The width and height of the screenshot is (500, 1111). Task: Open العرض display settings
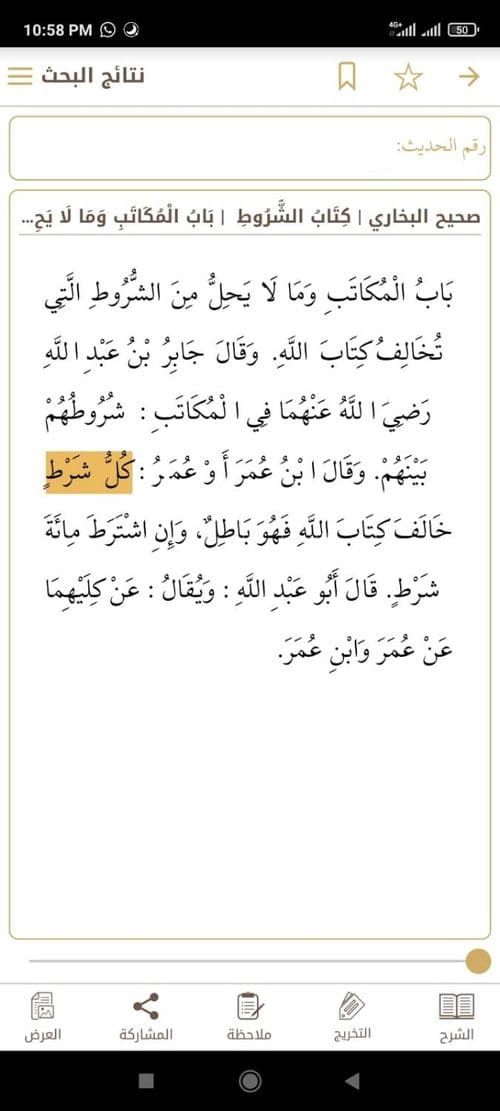43,1017
